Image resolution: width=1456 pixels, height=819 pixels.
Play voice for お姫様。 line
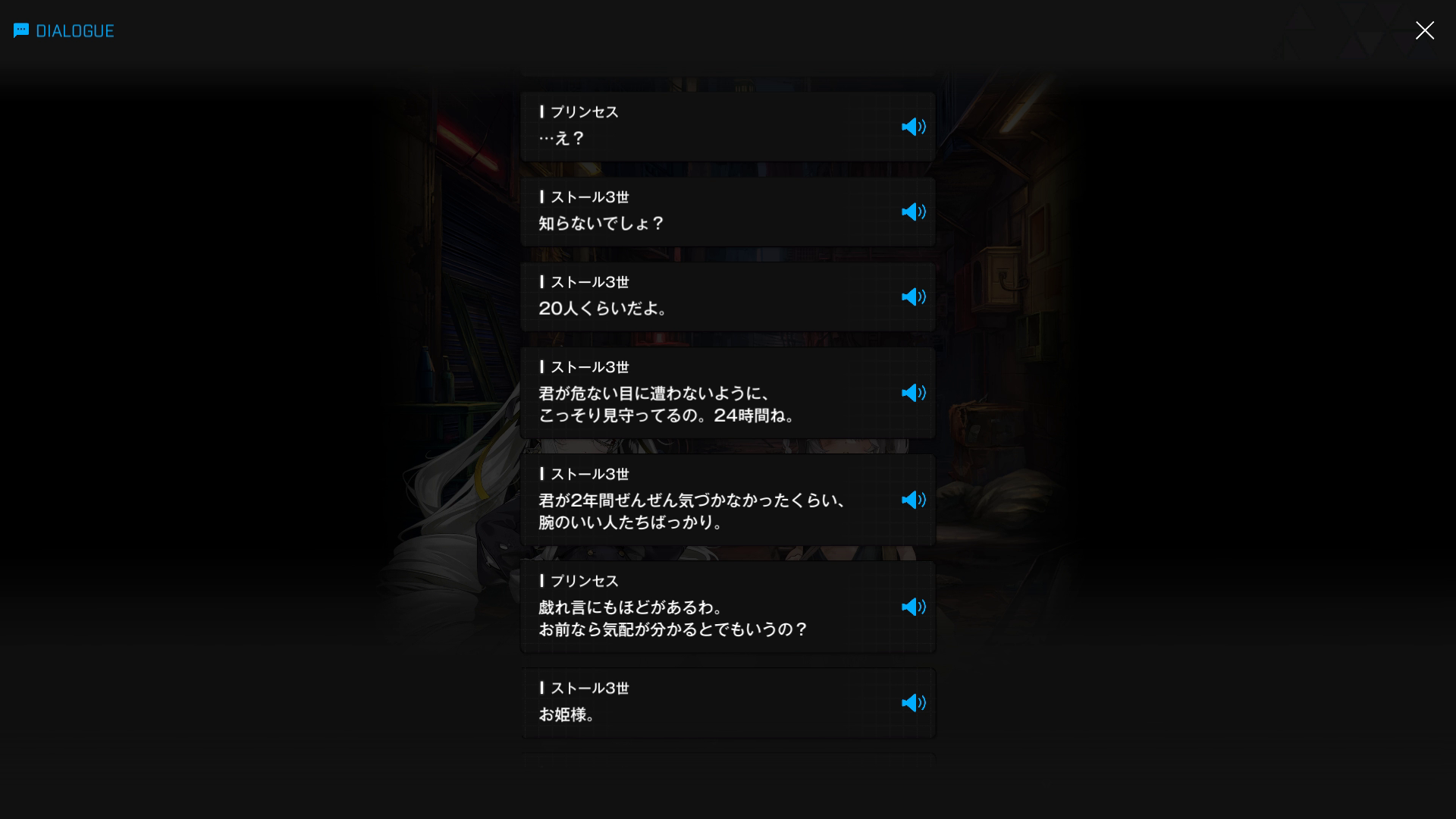913,703
